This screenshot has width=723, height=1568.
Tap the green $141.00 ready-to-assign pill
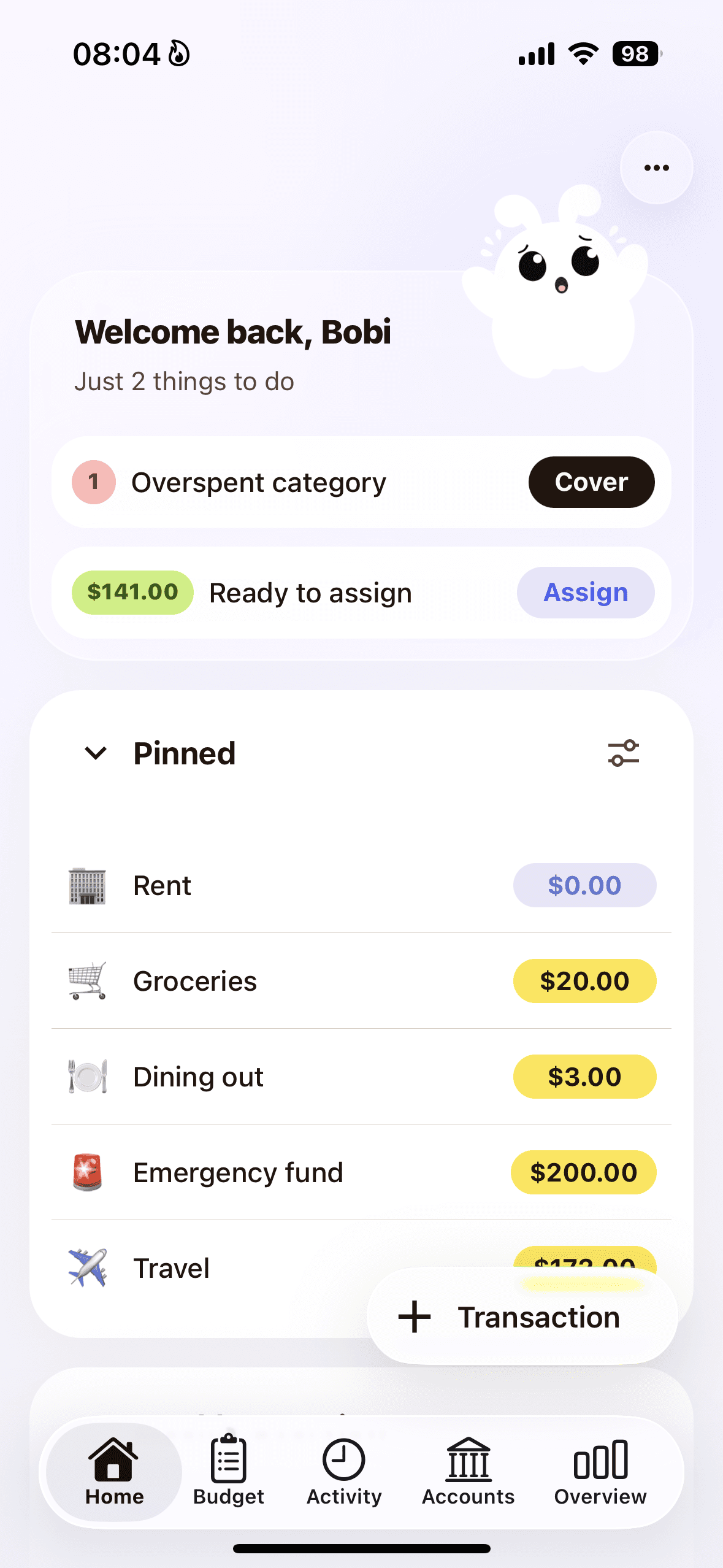click(x=132, y=592)
